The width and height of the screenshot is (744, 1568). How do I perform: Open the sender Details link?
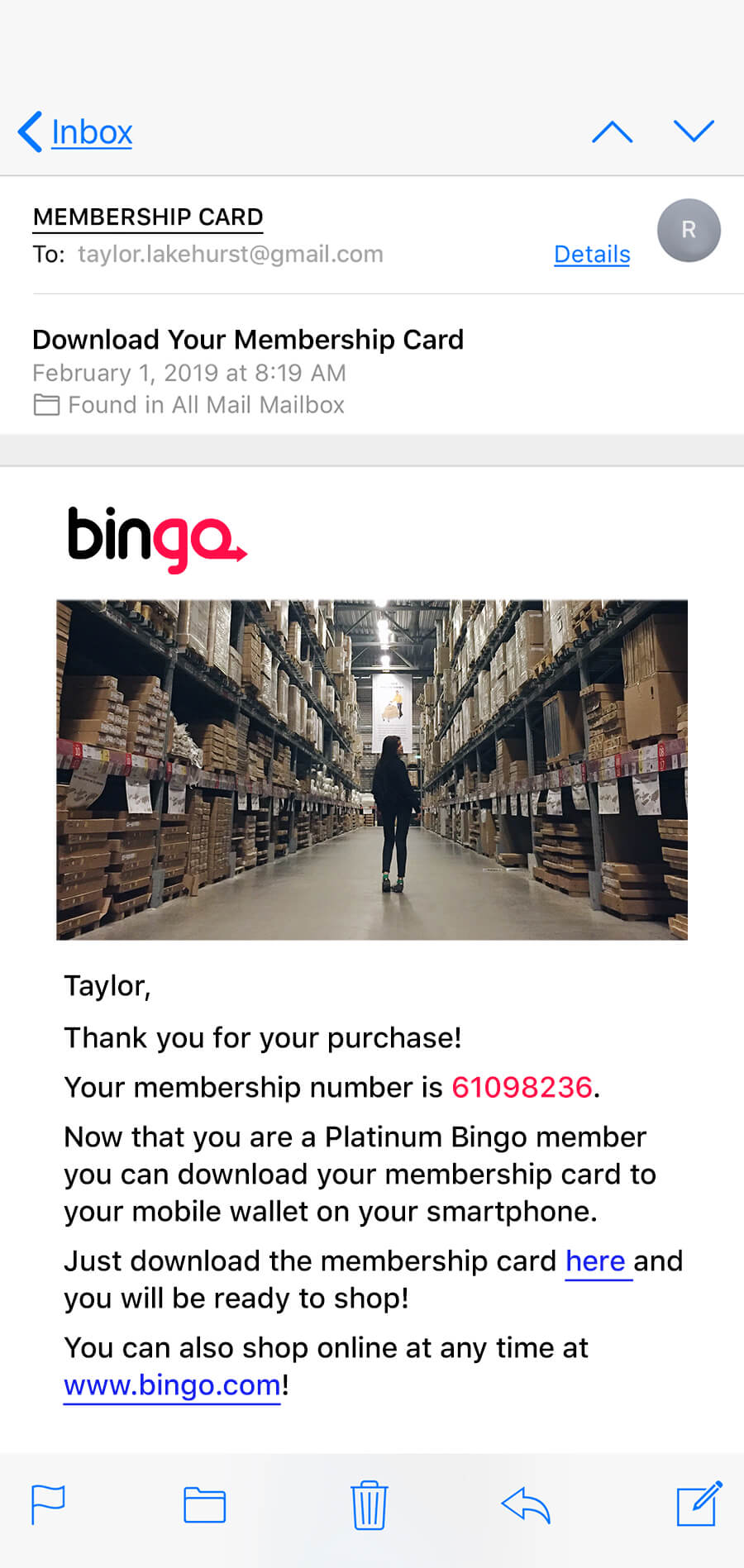[592, 255]
